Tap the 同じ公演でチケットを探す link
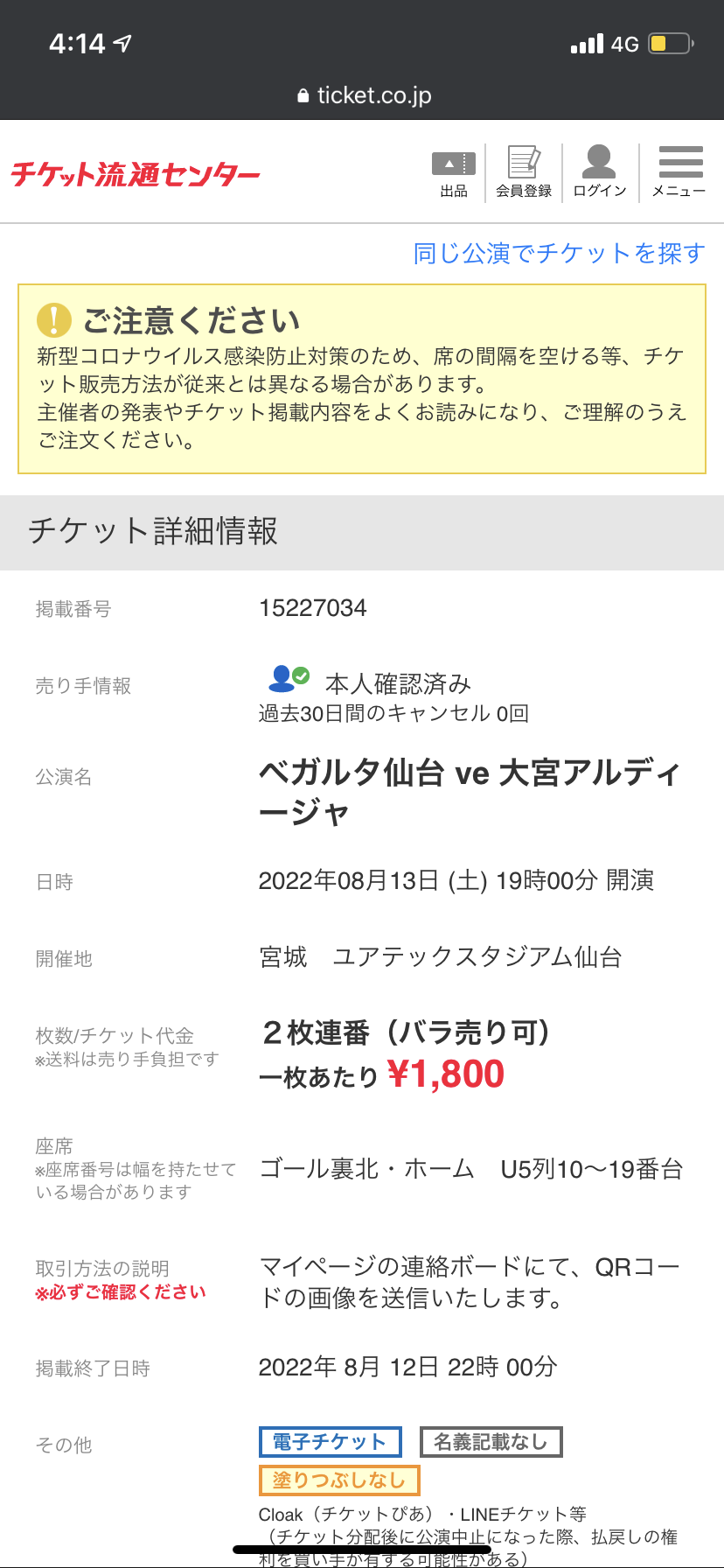Viewport: 724px width, 1568px height. (x=559, y=254)
